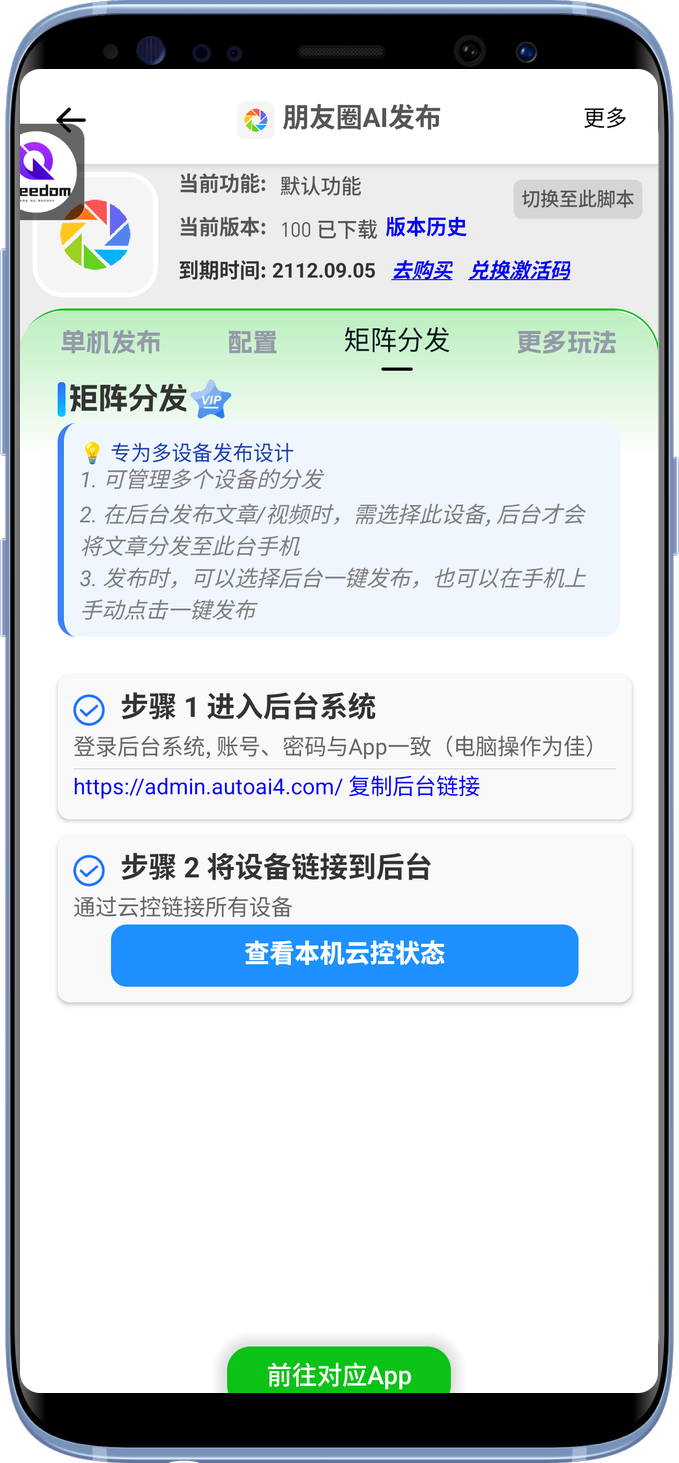Image resolution: width=679 pixels, height=1463 pixels.
Task: Open the 更多 menu
Action: tap(605, 118)
